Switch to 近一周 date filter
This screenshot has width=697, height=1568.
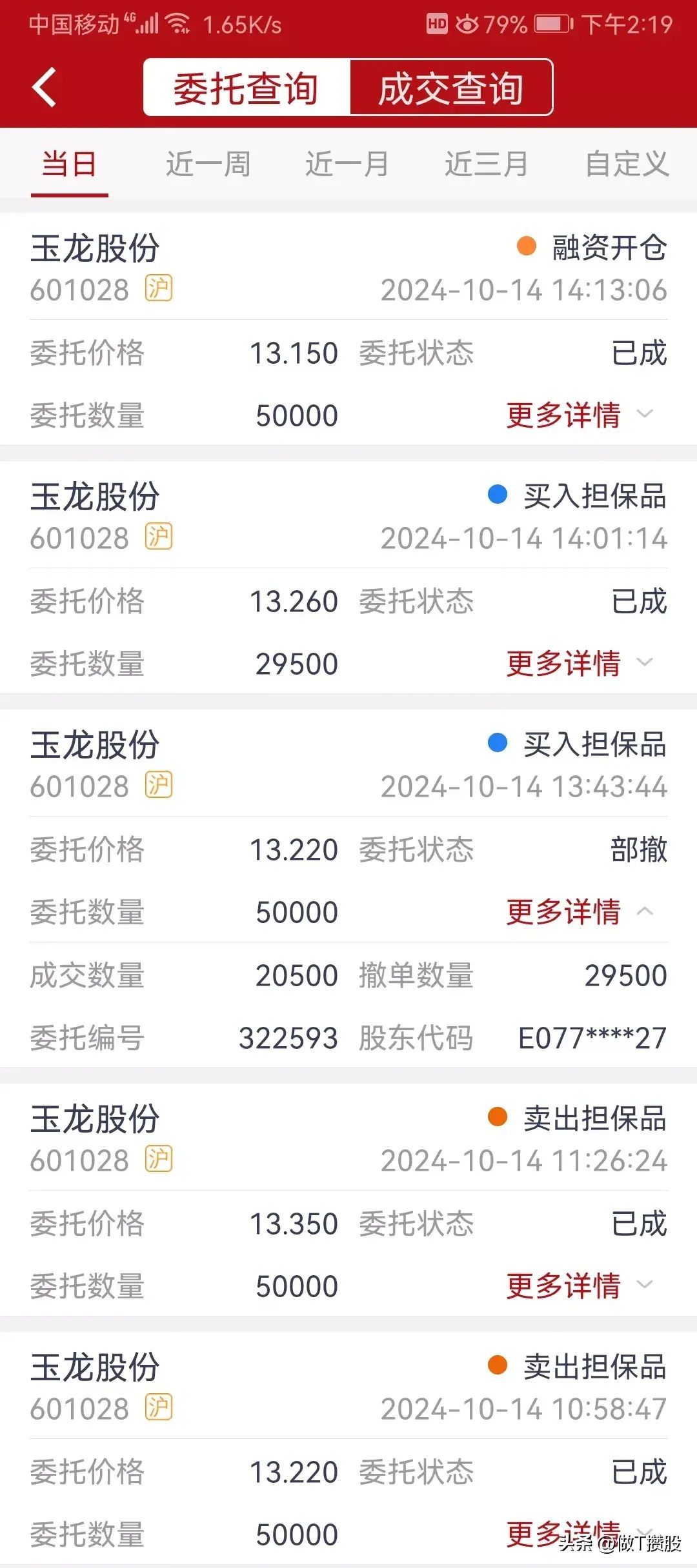pos(208,164)
